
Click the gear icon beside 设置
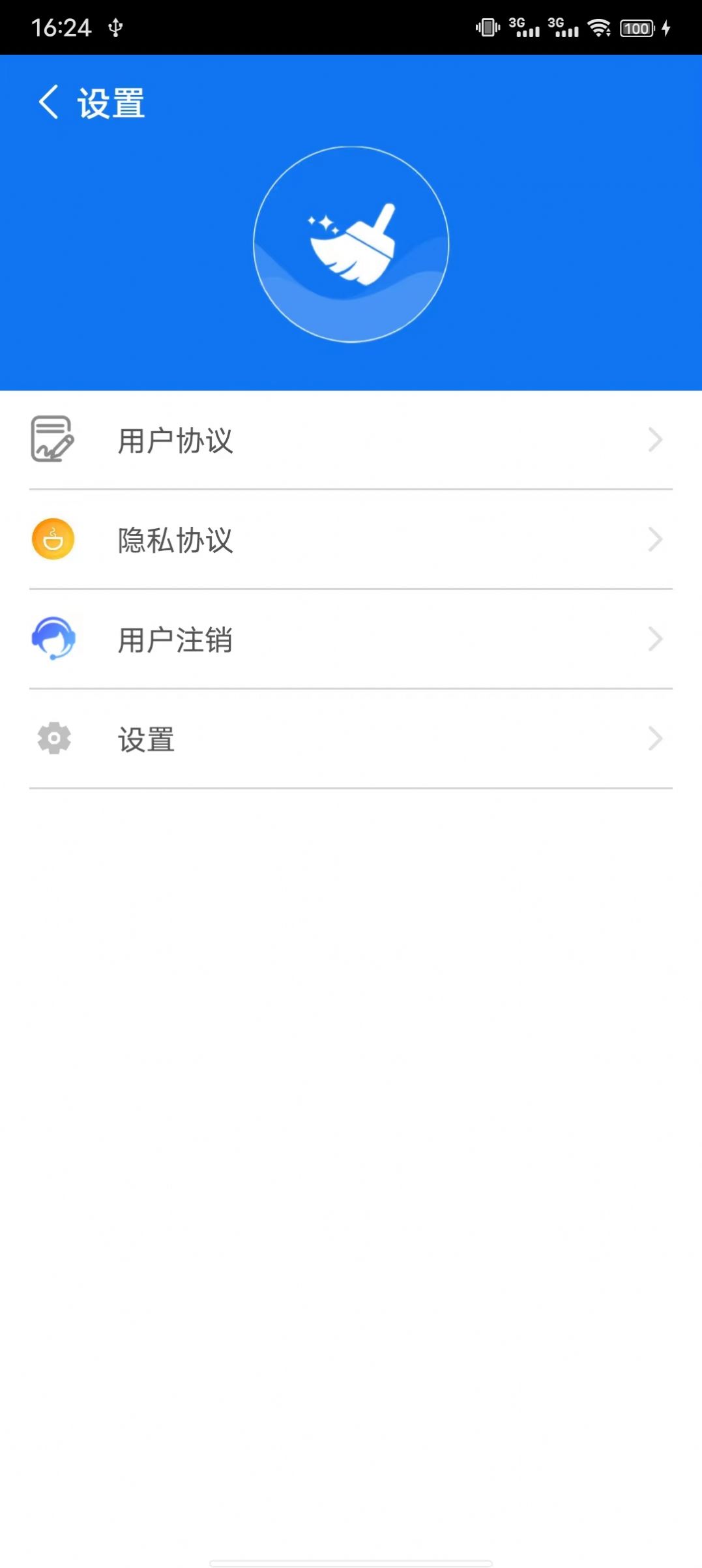[53, 739]
